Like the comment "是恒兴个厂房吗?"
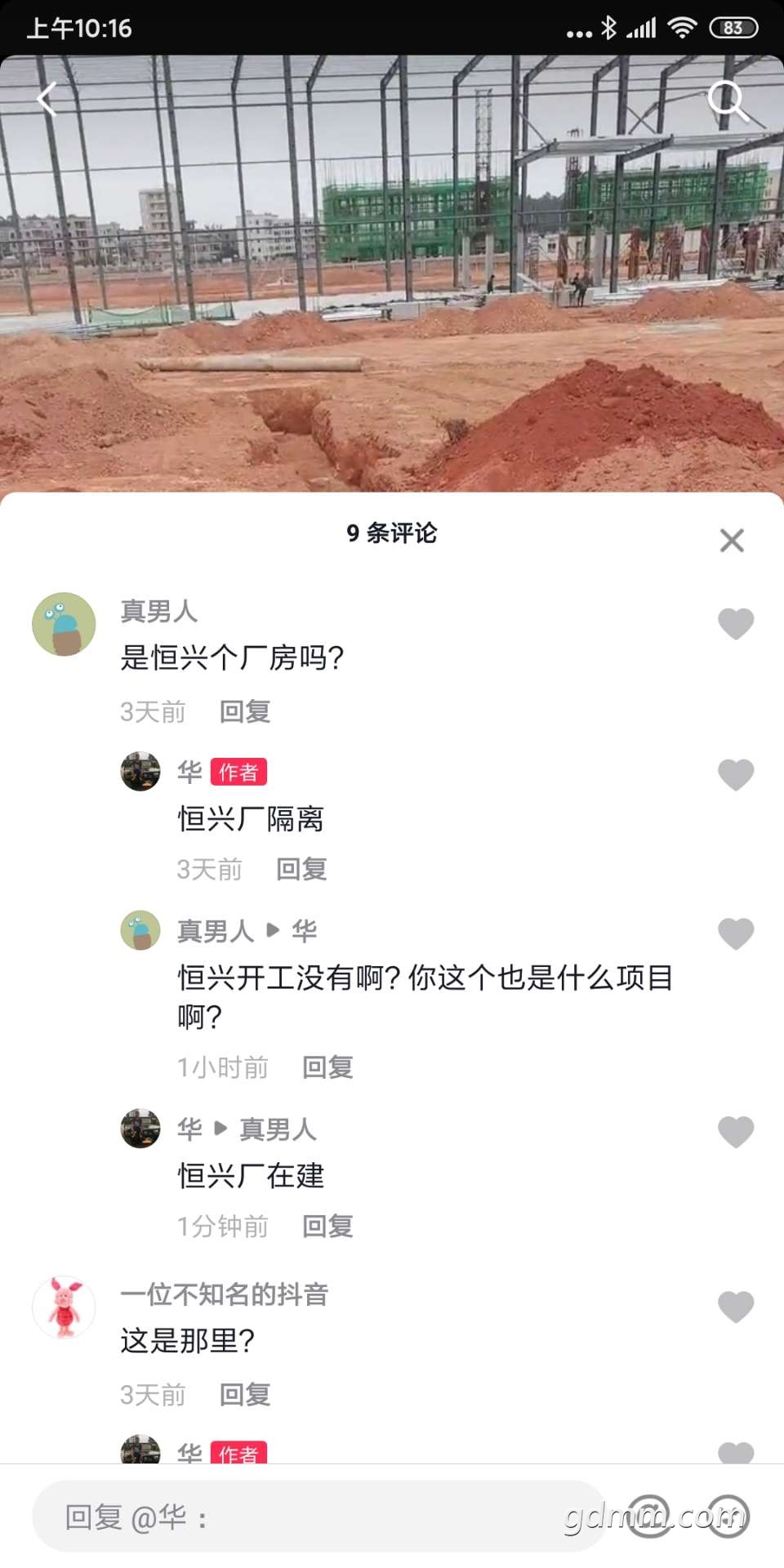Viewport: 784px width, 1568px height. click(x=735, y=625)
